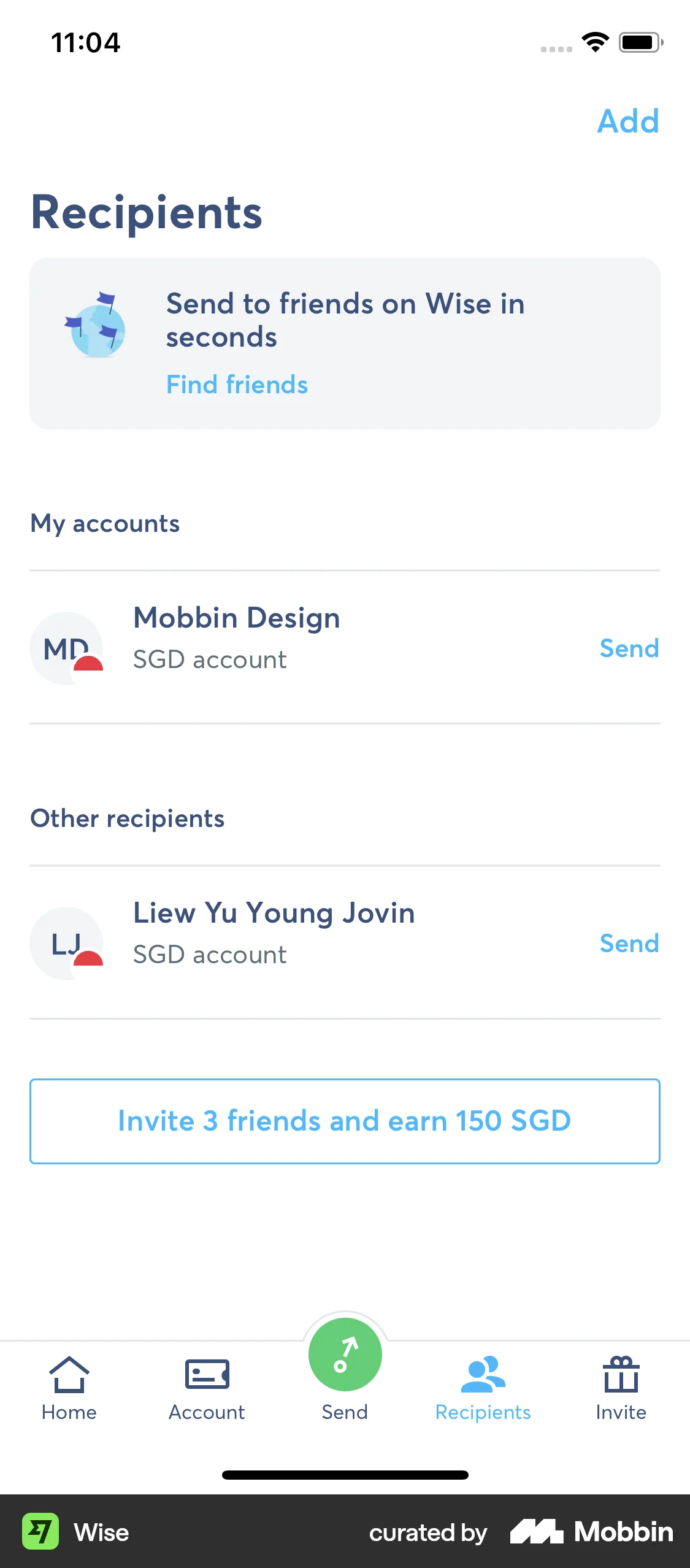This screenshot has height=1568, width=690.
Task: Tap Add to create a recipient
Action: (627, 121)
